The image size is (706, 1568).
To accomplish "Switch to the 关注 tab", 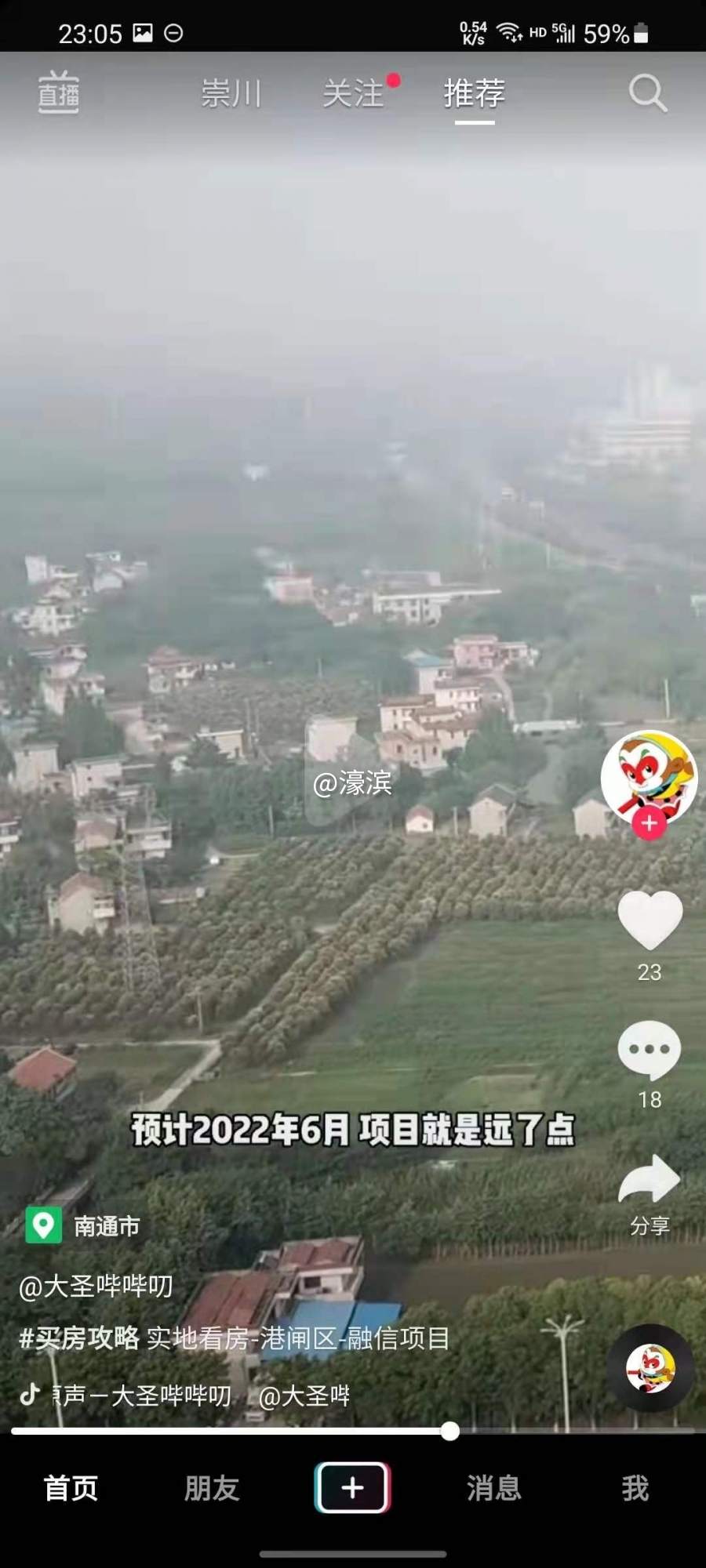I will [355, 94].
